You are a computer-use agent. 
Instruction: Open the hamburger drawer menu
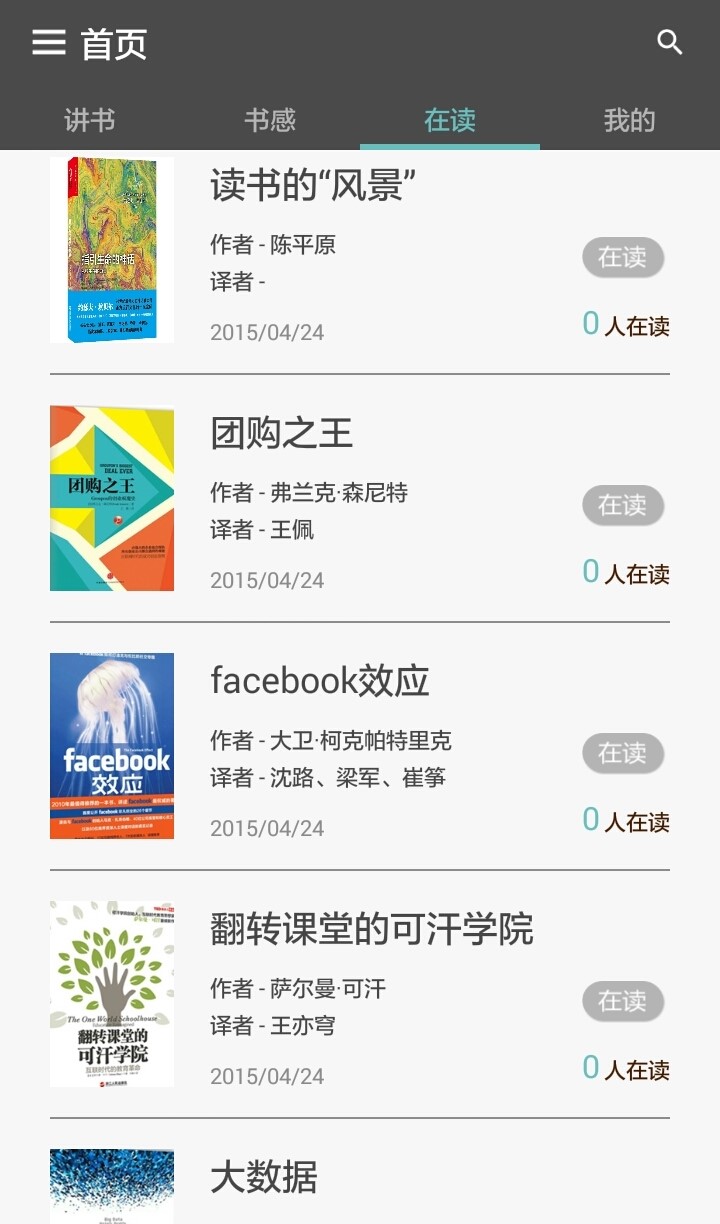coord(49,42)
